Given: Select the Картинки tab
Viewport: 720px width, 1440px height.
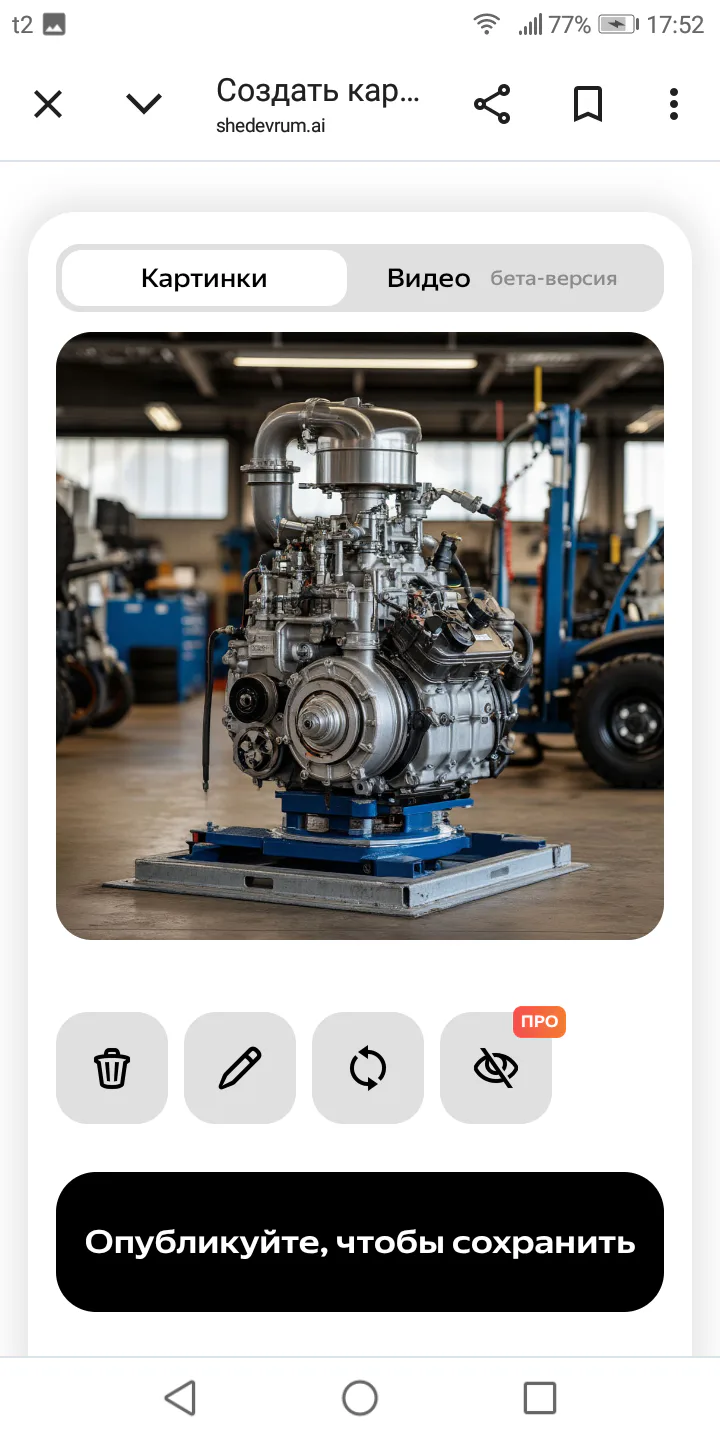Looking at the screenshot, I should (204, 278).
